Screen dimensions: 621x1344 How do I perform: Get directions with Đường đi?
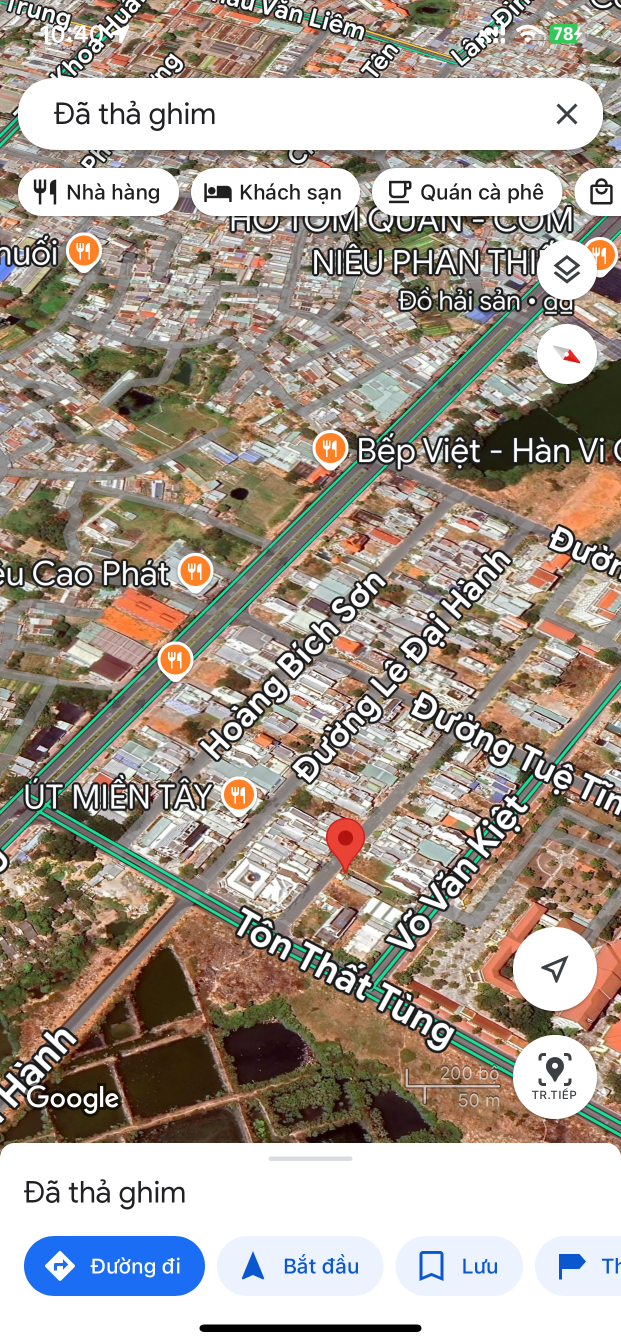click(114, 1266)
